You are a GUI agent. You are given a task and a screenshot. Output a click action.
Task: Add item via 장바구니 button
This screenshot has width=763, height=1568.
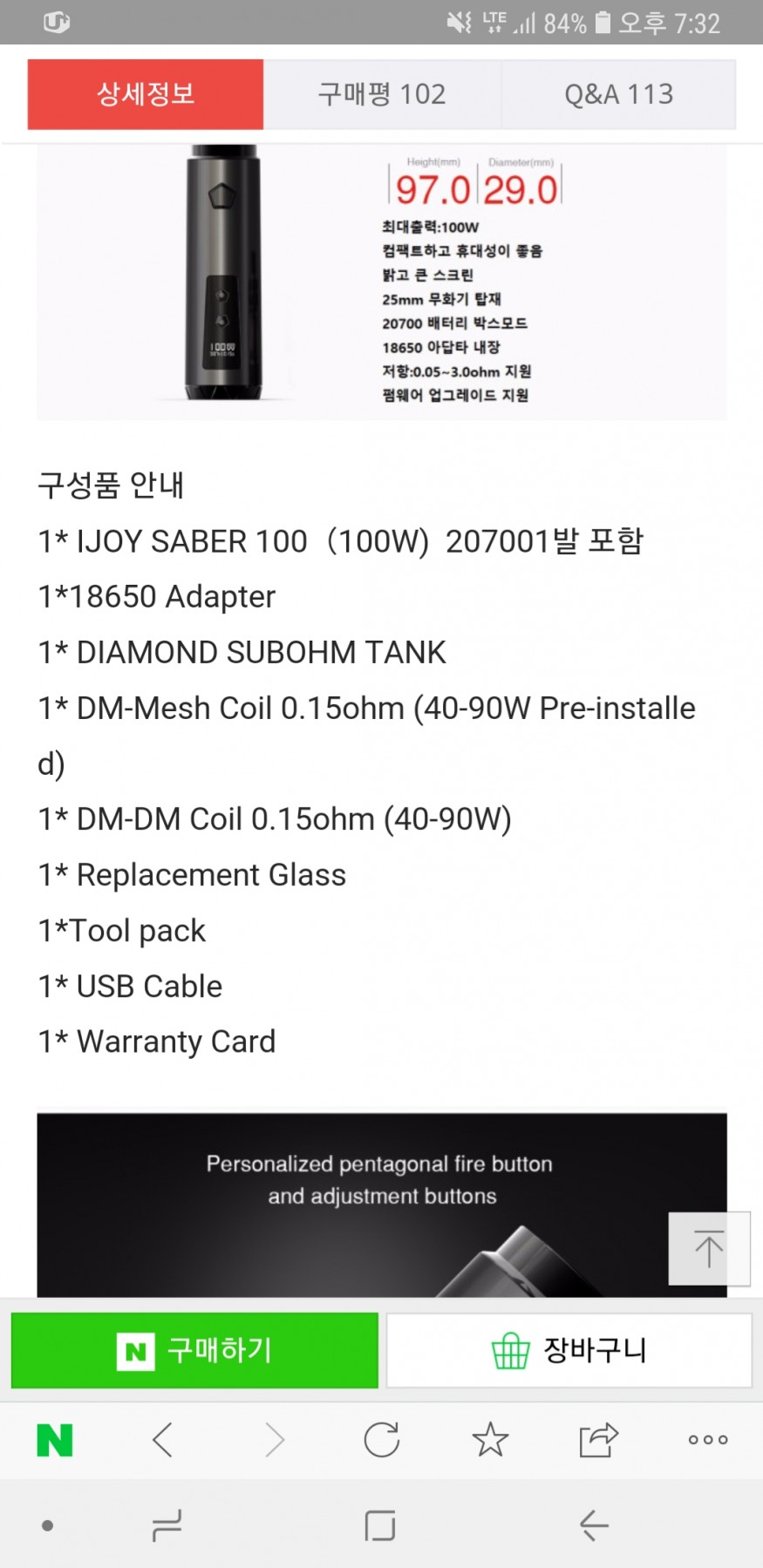click(569, 1350)
